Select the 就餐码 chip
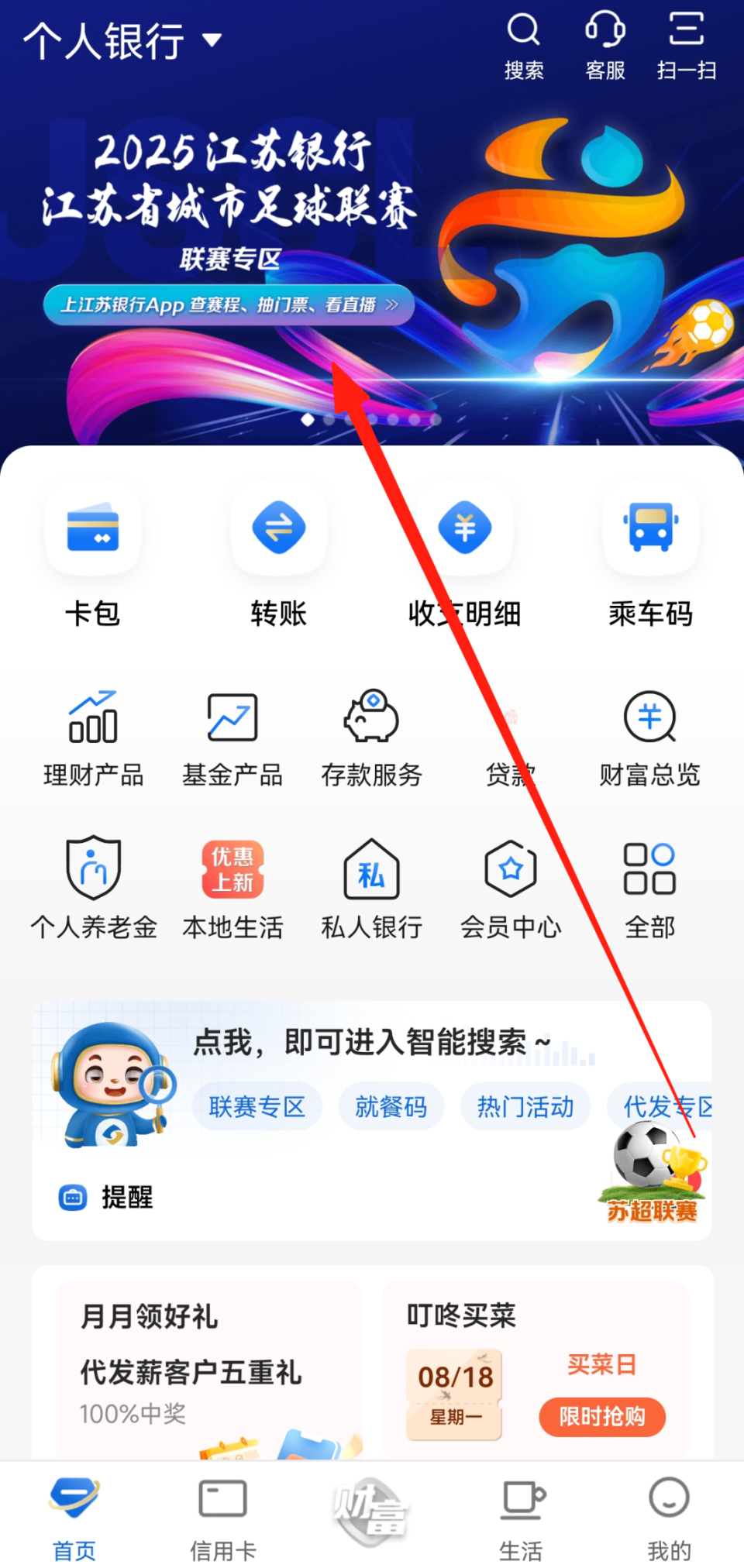The width and height of the screenshot is (744, 1568). tap(391, 1106)
